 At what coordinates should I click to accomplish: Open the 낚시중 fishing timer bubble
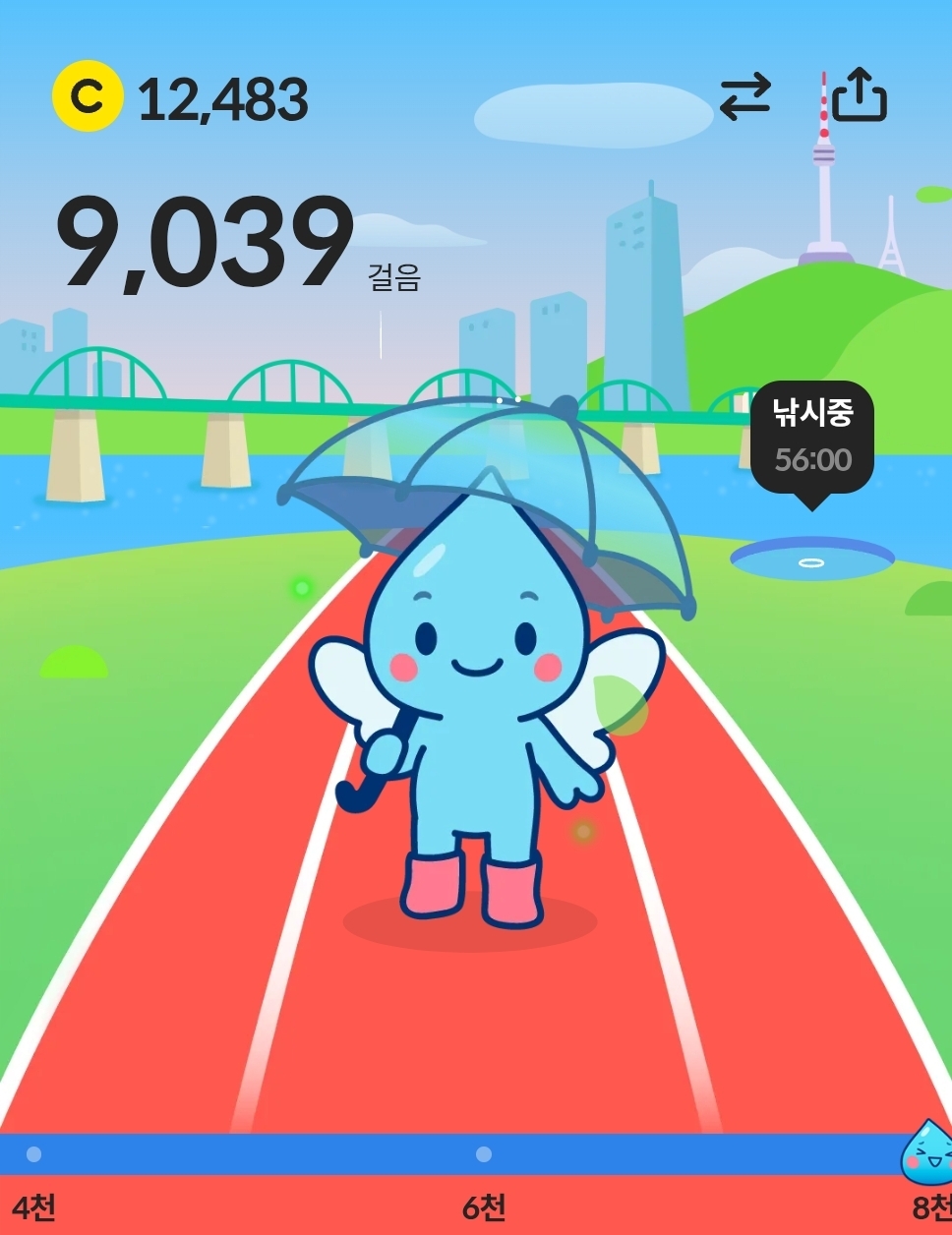tap(811, 437)
